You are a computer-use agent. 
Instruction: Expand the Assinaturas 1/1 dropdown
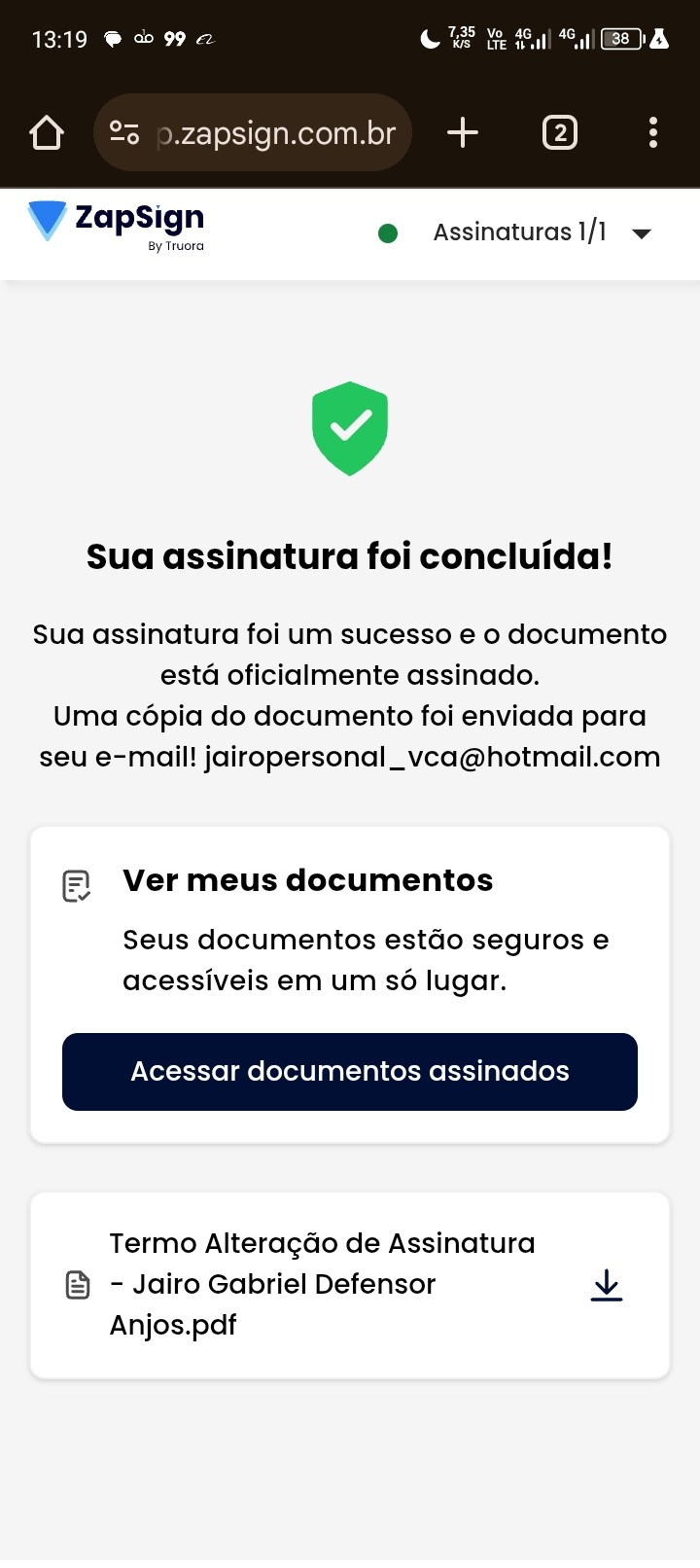tap(640, 233)
